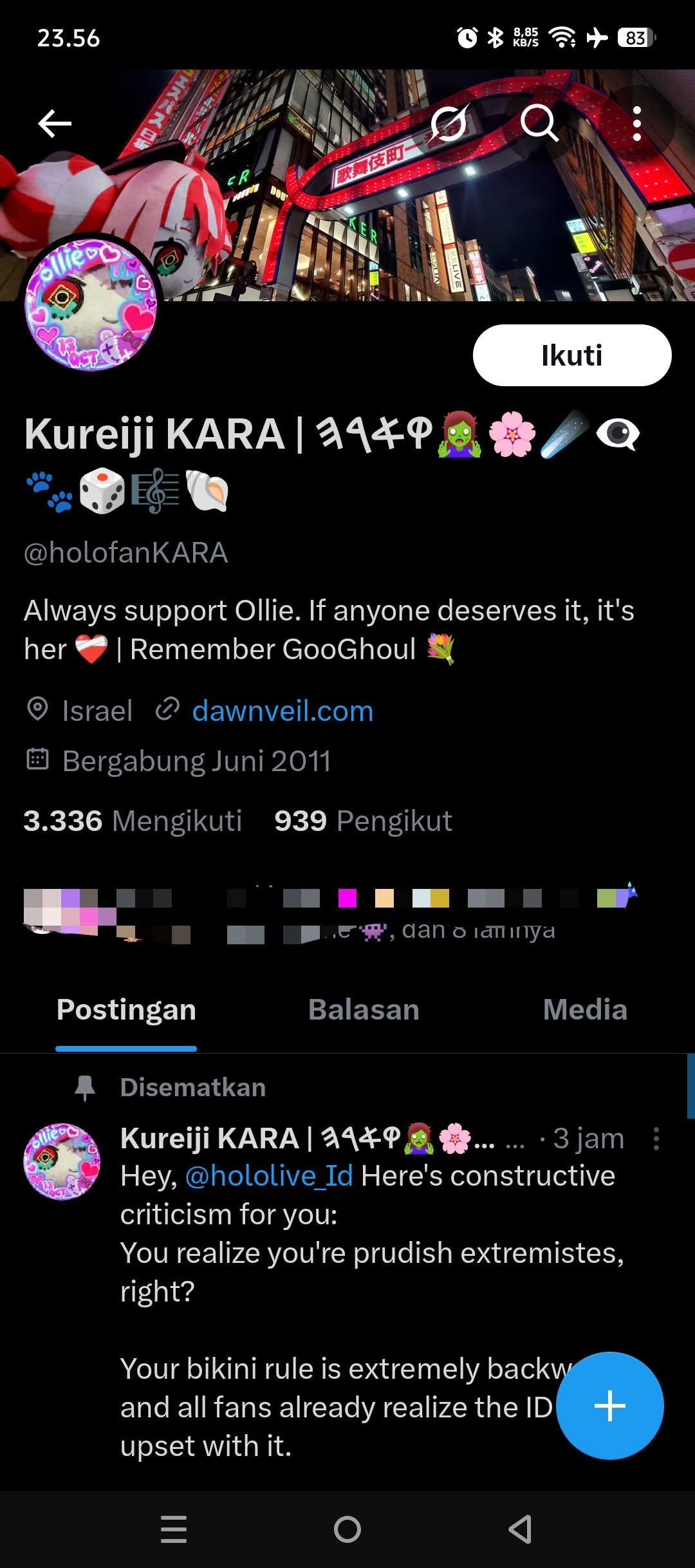
Task: Open the system recent apps button
Action: tap(174, 1529)
